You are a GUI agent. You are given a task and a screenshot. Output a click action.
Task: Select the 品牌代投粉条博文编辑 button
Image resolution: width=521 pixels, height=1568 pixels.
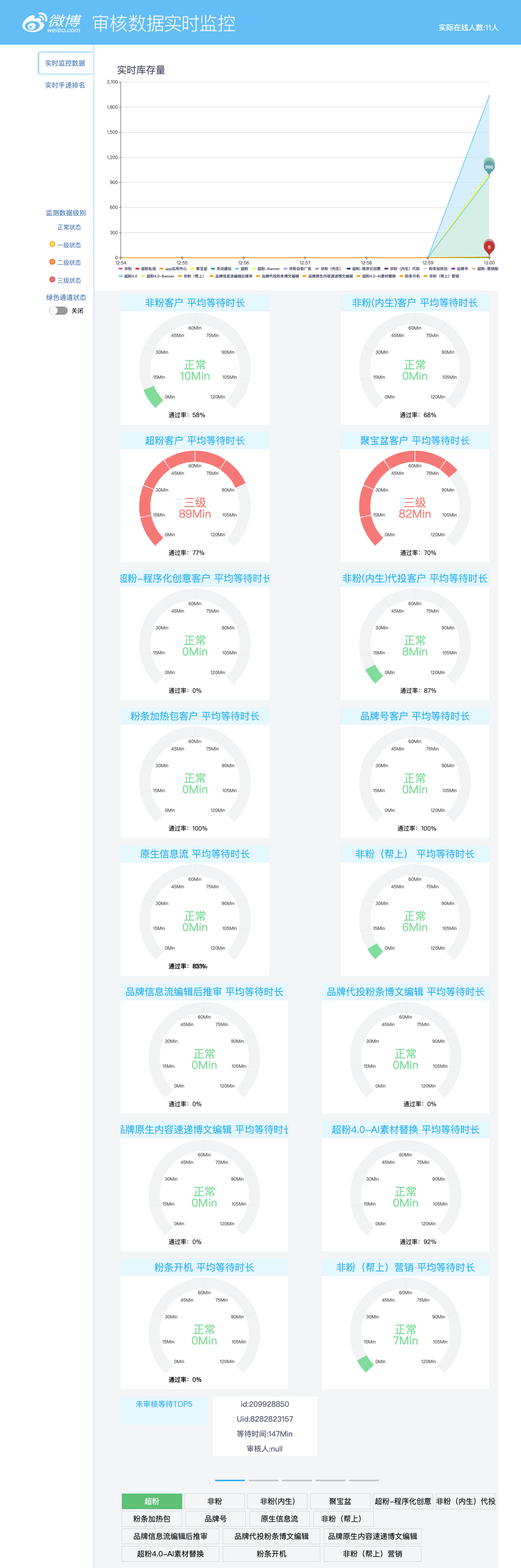pyautogui.click(x=271, y=1536)
